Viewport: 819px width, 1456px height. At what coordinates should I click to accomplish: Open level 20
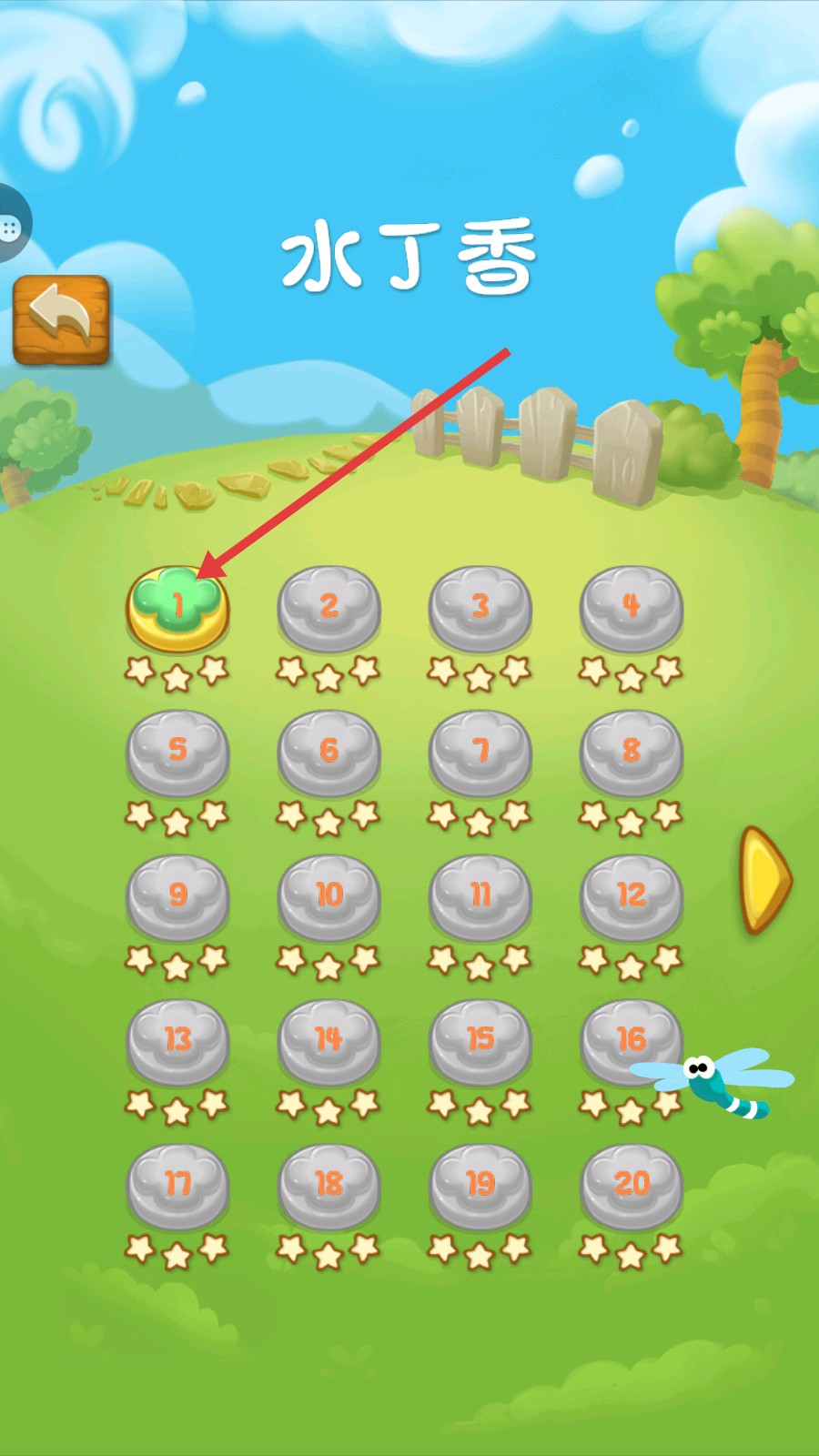coord(631,1184)
